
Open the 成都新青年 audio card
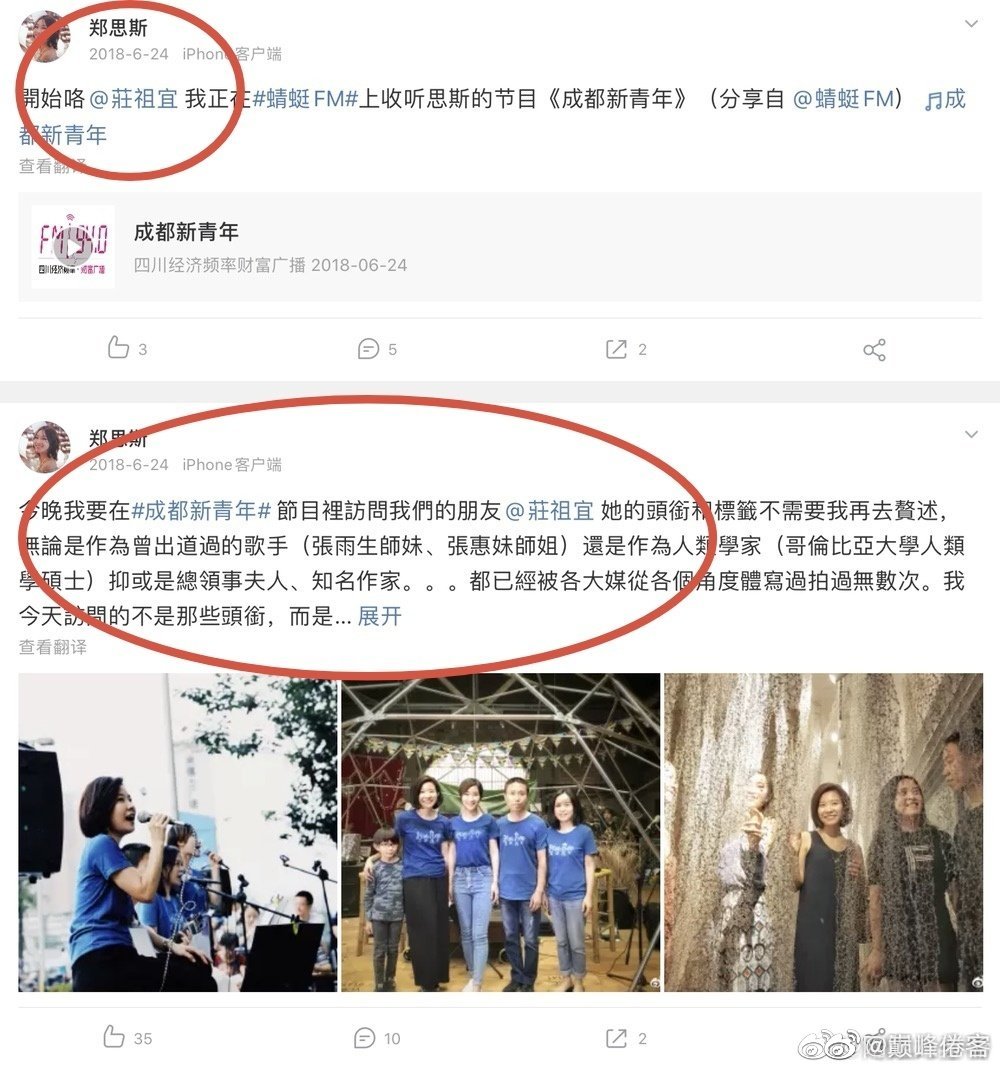(500, 247)
